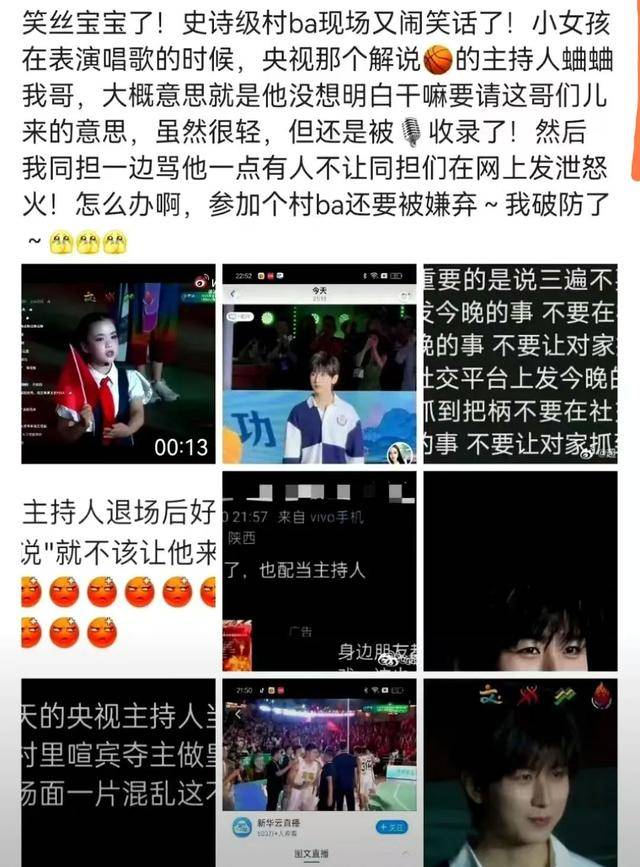Image resolution: width=640 pixels, height=867 pixels.
Task: View the last portrait image of the young man
Action: (x=520, y=770)
